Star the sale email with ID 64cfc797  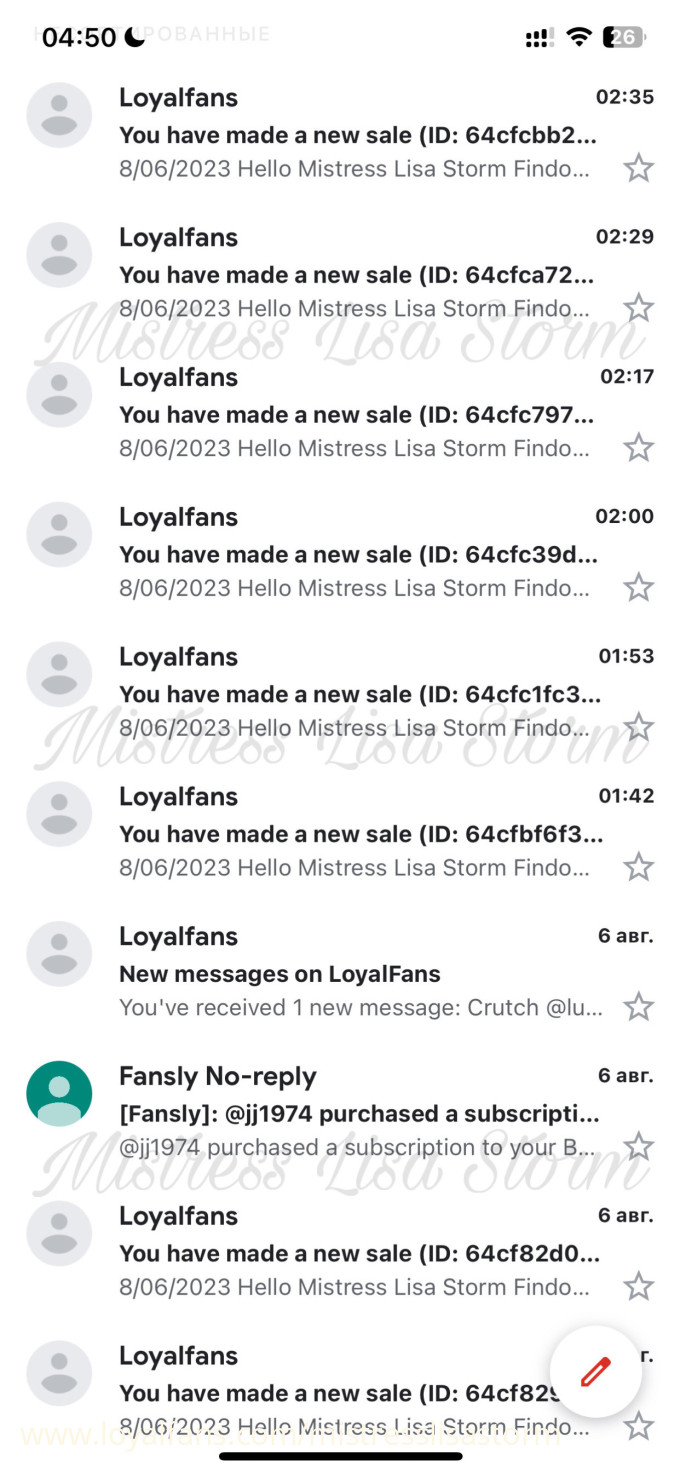tap(638, 447)
